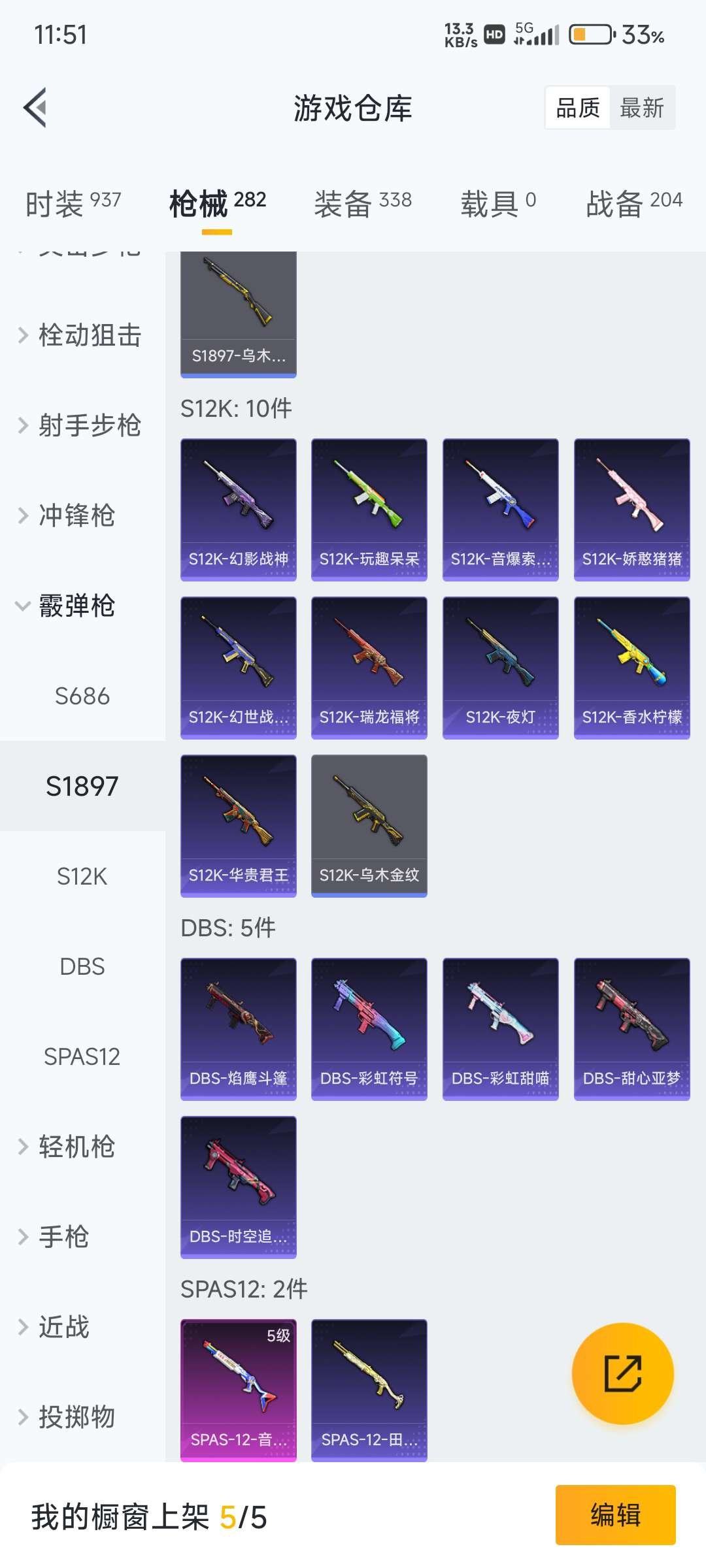706x1568 pixels.
Task: Tap the 编辑 button
Action: [614, 1514]
